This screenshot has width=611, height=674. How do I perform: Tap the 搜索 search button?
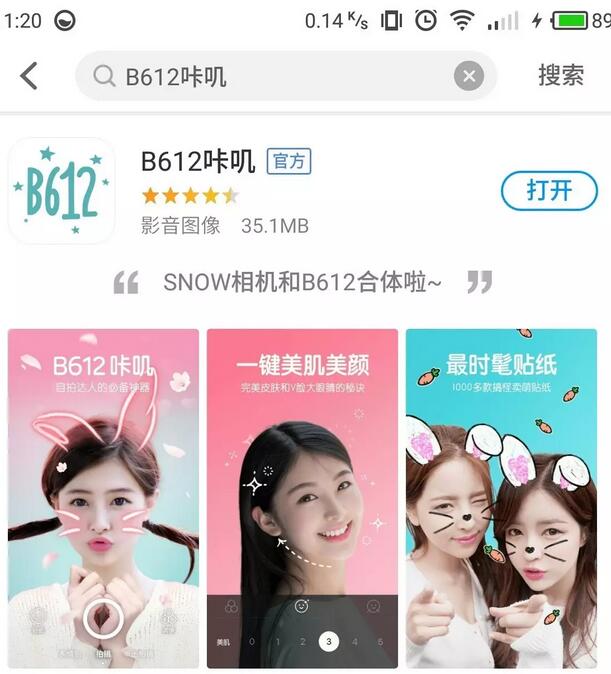[x=560, y=75]
